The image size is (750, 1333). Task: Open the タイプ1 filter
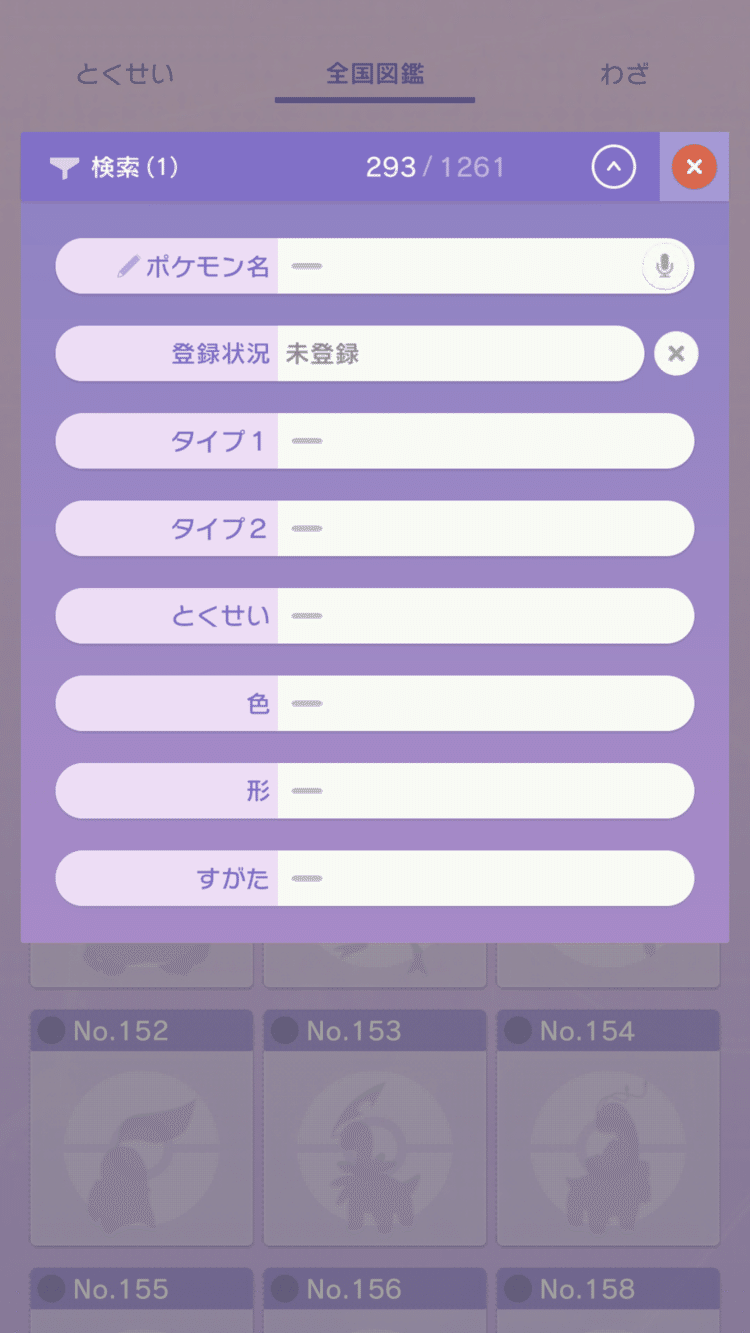375,441
